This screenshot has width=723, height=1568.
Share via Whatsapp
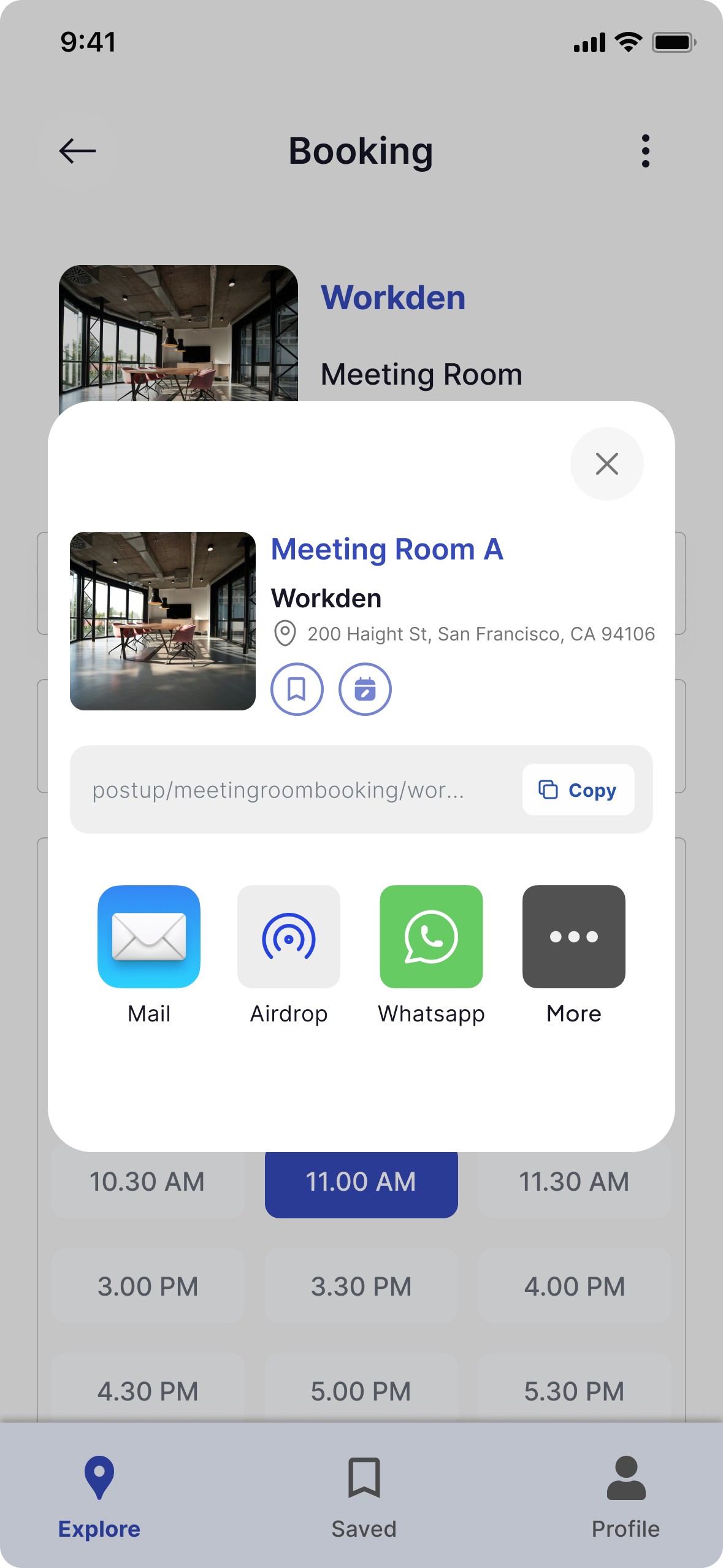coord(431,936)
